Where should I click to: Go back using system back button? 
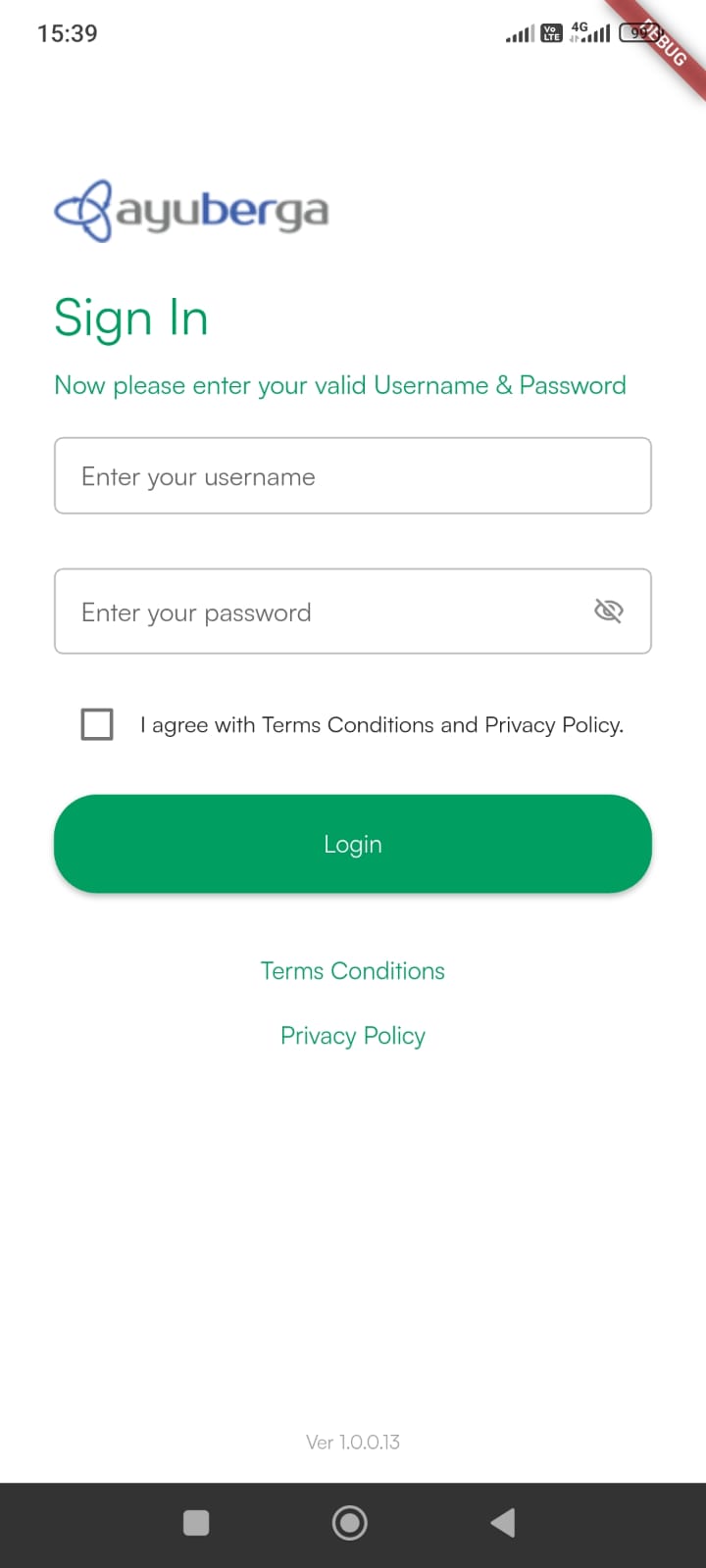pos(503,1522)
